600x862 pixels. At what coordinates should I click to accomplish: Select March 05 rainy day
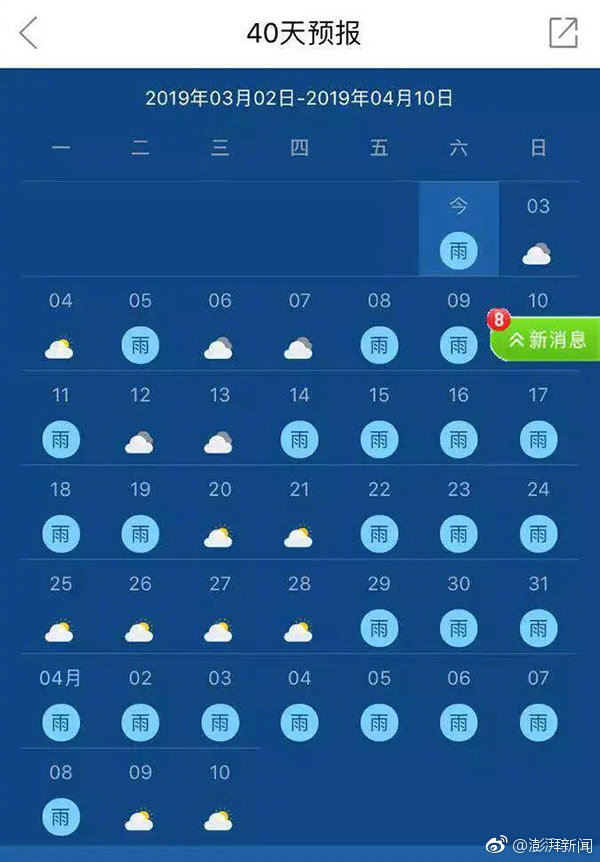coord(140,325)
